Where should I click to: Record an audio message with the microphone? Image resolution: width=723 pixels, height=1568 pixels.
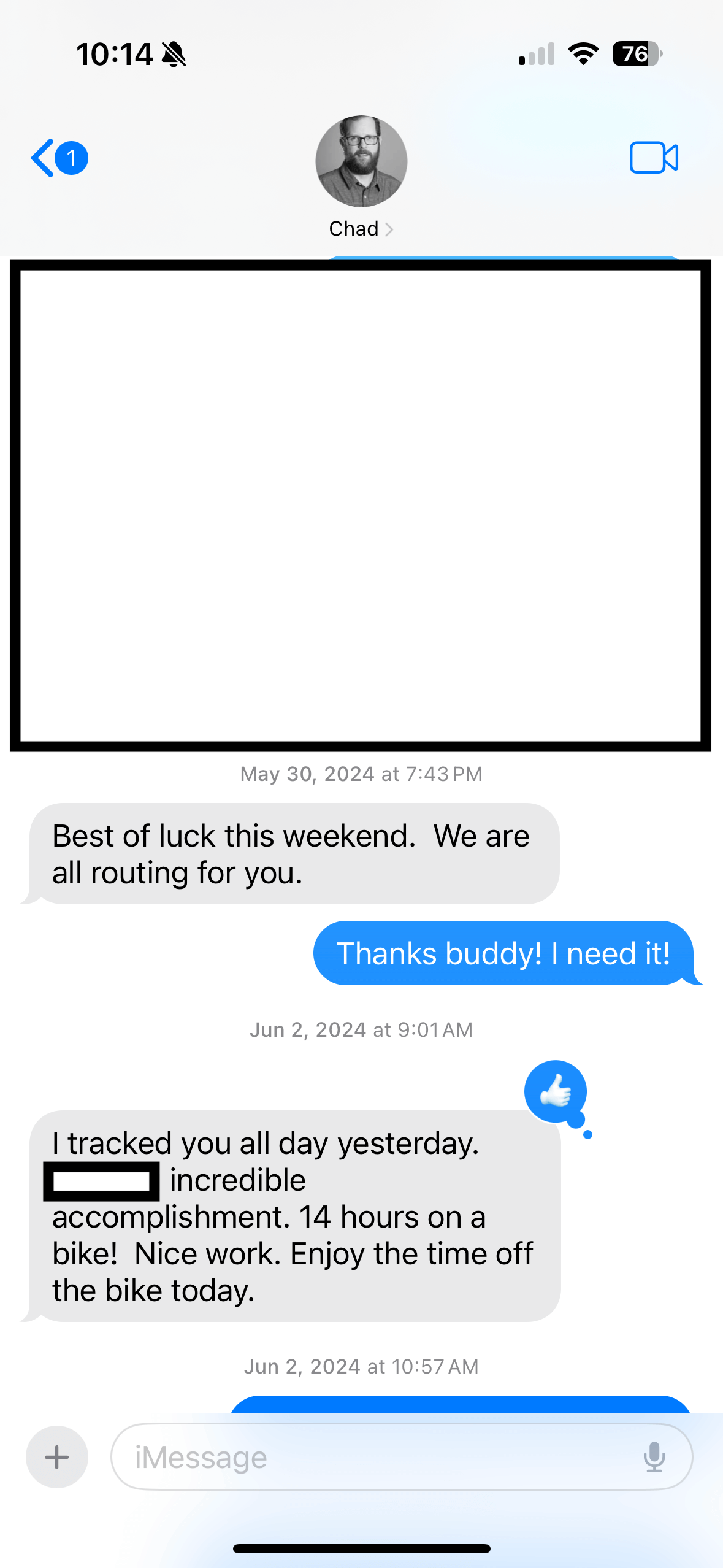[x=654, y=1457]
